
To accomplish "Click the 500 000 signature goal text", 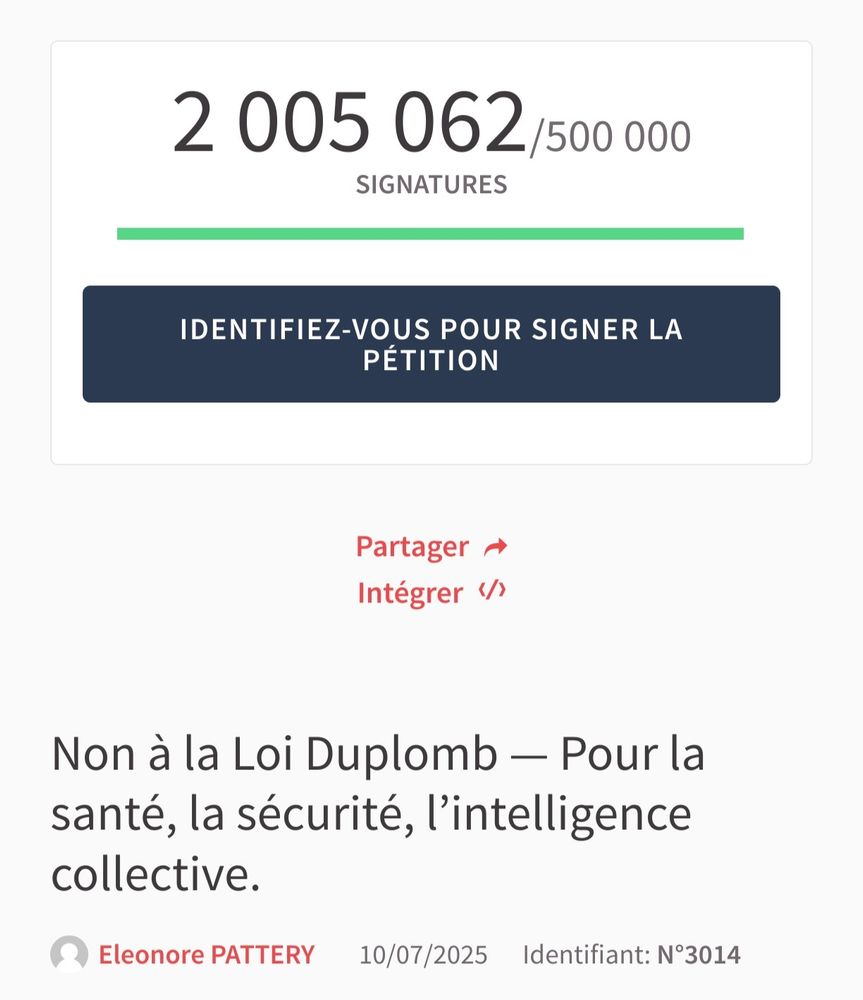I will (612, 136).
